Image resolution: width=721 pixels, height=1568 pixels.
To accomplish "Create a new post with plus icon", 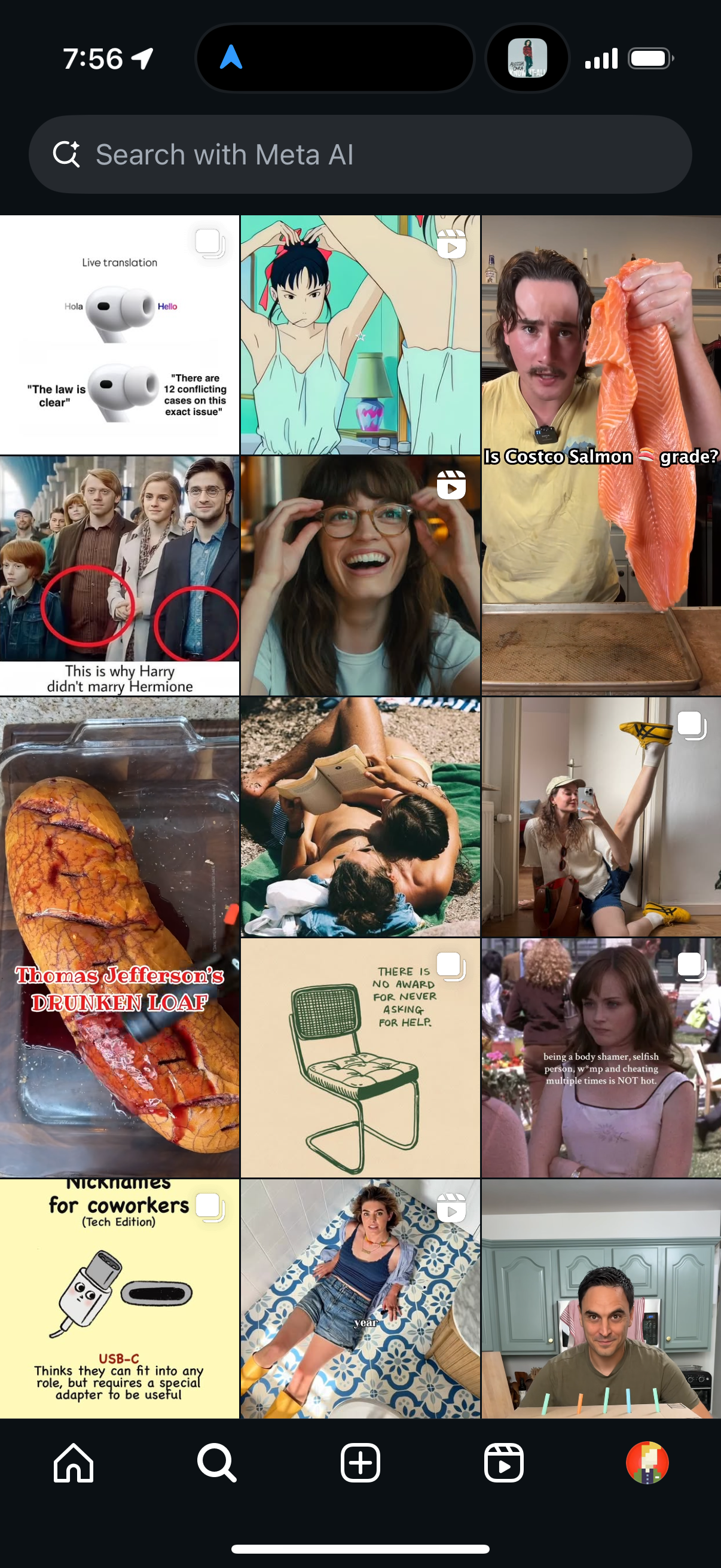I will [x=360, y=1462].
